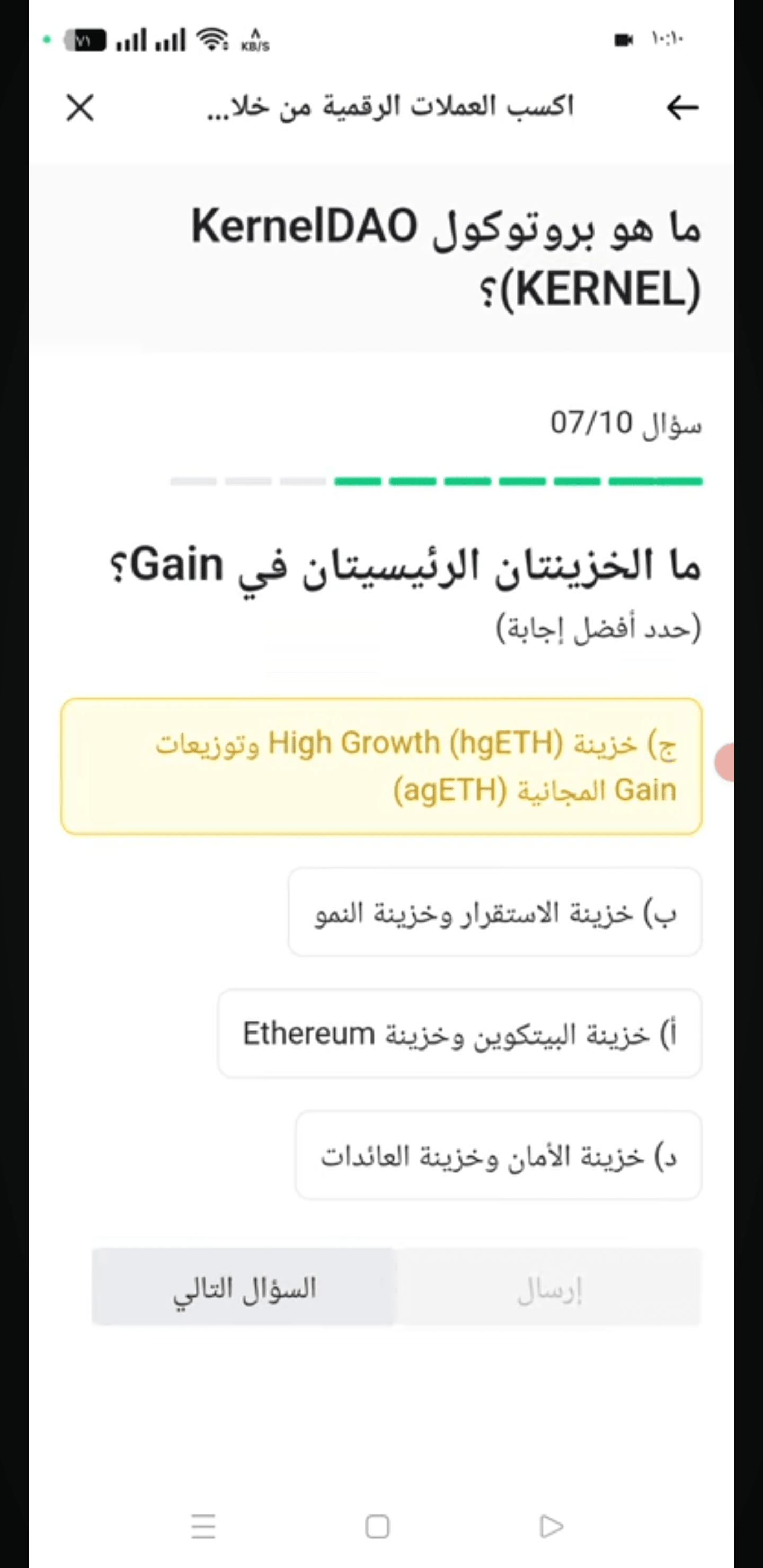Open system recent apps menu
Screen dimensions: 763x1568
pos(203,1527)
